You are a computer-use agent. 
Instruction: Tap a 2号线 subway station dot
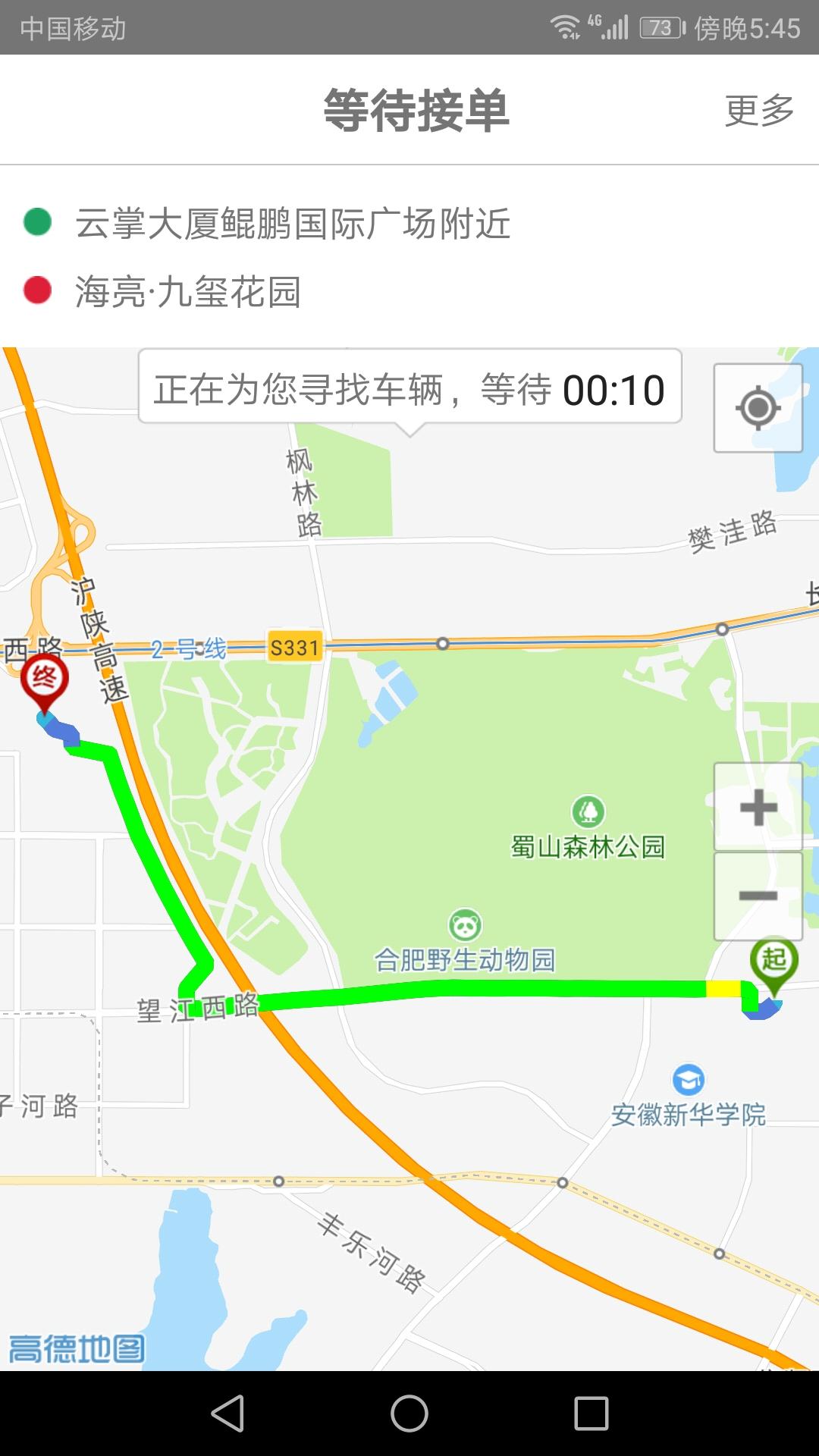coord(442,644)
